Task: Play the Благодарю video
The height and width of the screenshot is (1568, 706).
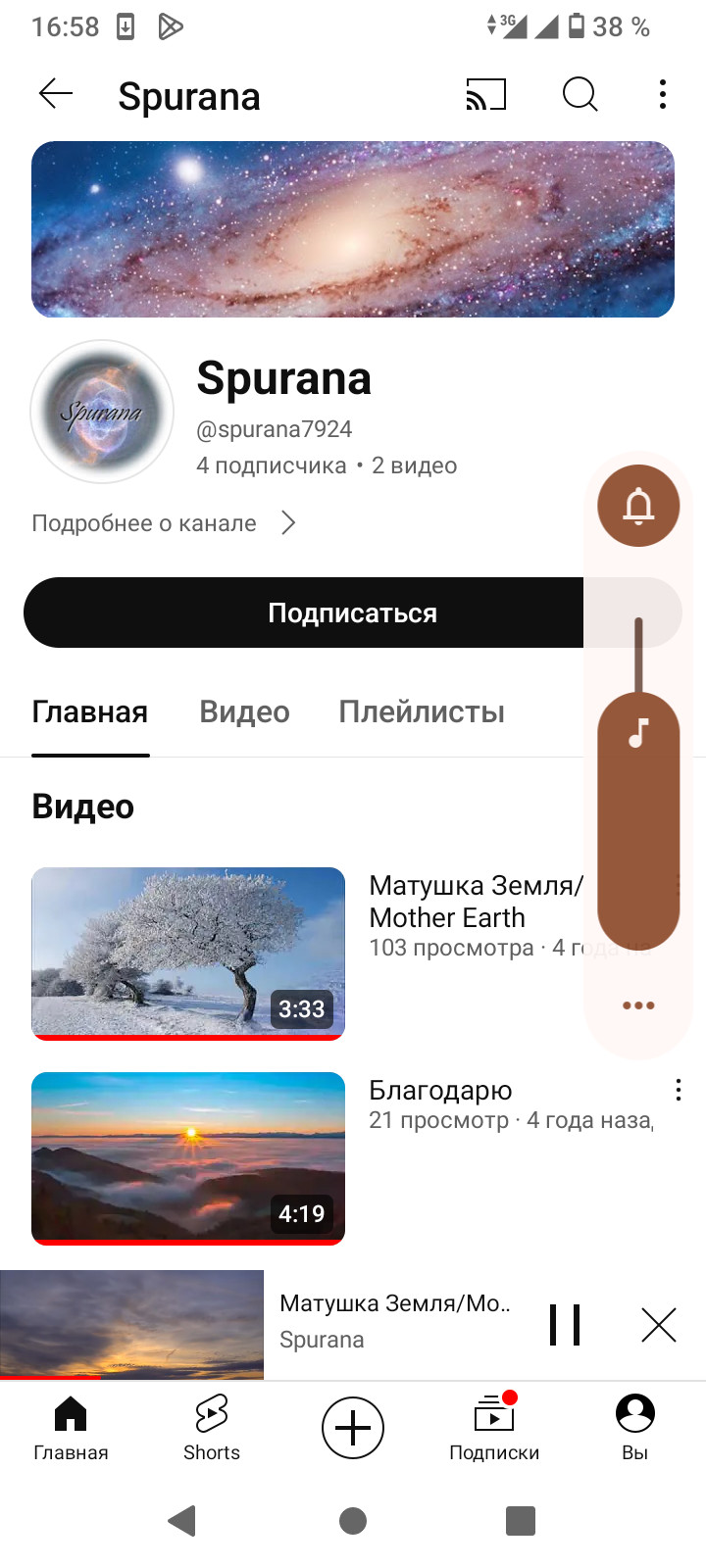Action: tap(188, 1157)
